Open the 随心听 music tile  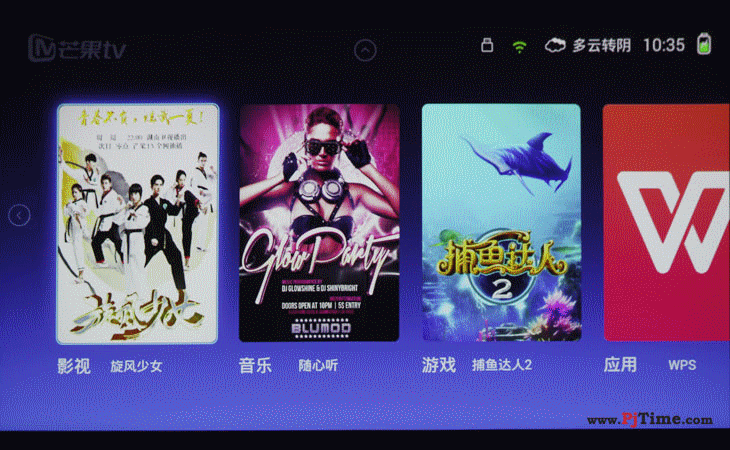[319, 223]
